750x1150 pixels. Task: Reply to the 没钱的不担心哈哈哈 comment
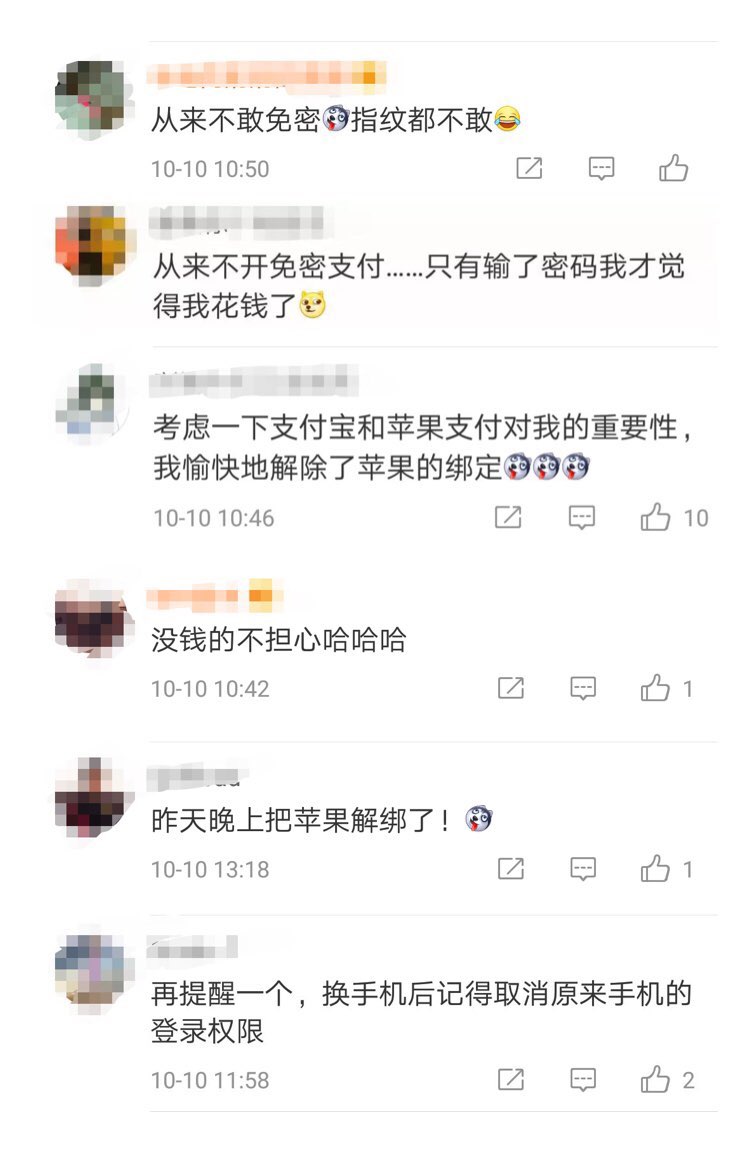(583, 688)
